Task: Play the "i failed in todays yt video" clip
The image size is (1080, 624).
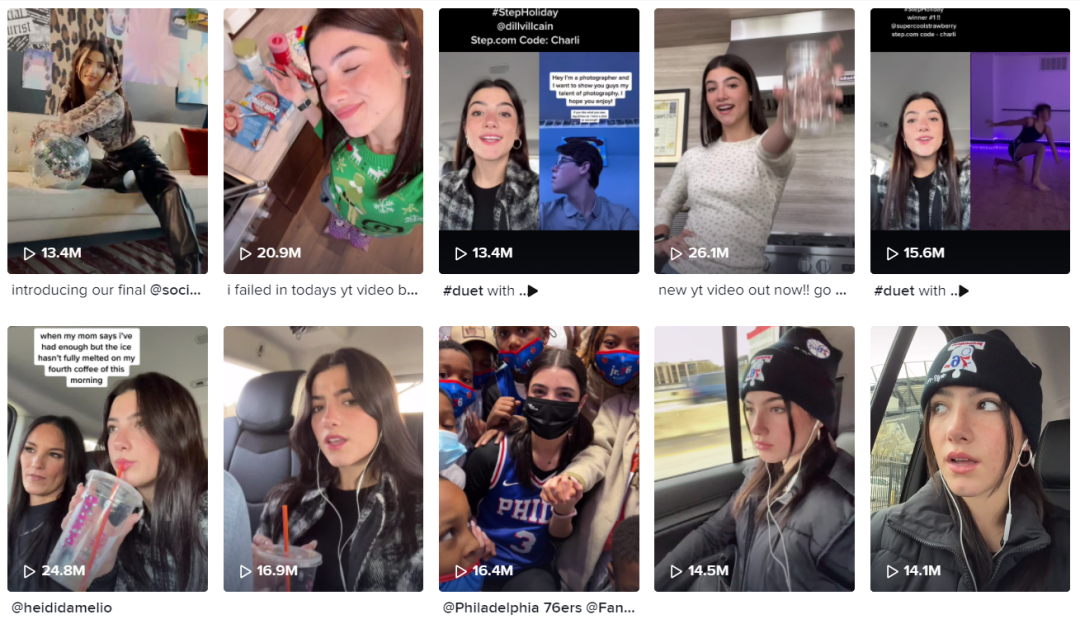Action: 323,141
